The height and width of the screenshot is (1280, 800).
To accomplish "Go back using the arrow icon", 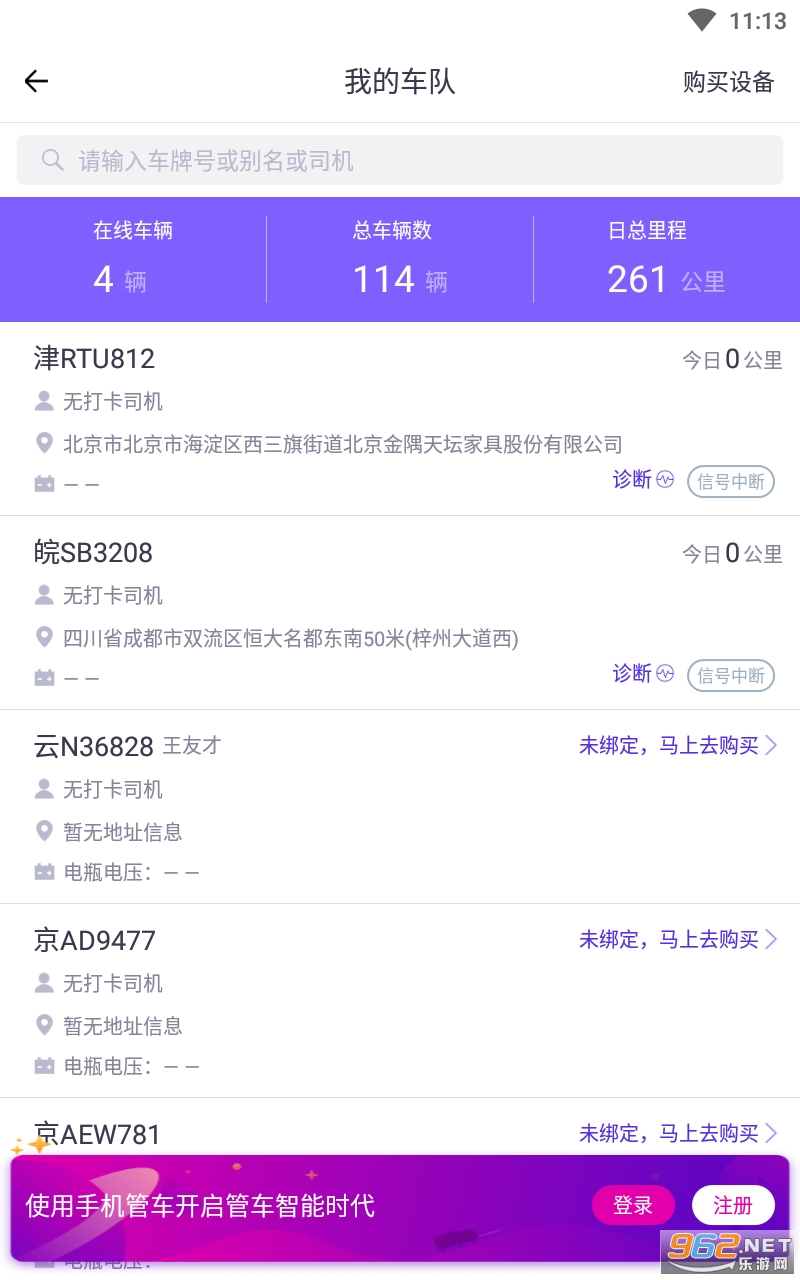I will pos(36,82).
